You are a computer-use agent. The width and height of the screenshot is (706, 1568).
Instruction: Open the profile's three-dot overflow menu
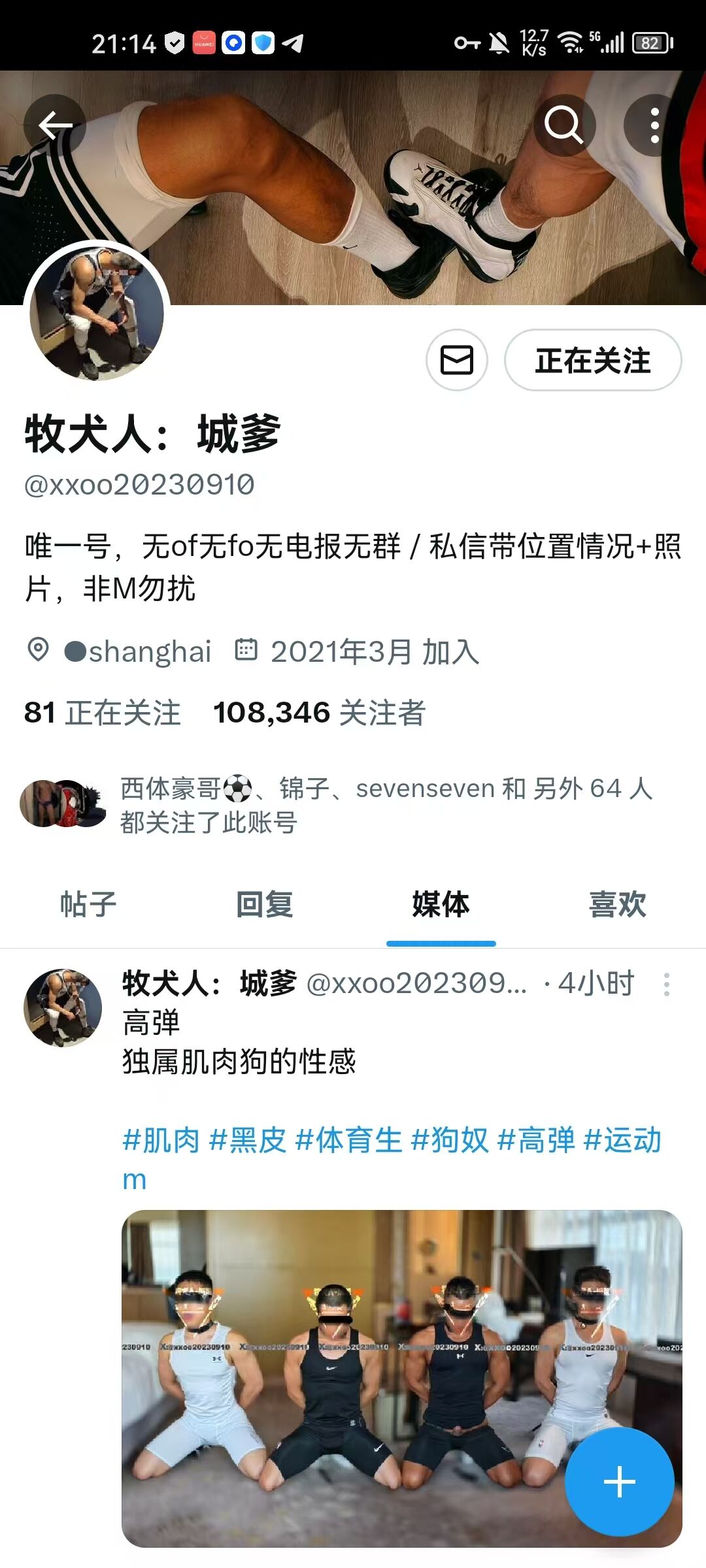[654, 125]
